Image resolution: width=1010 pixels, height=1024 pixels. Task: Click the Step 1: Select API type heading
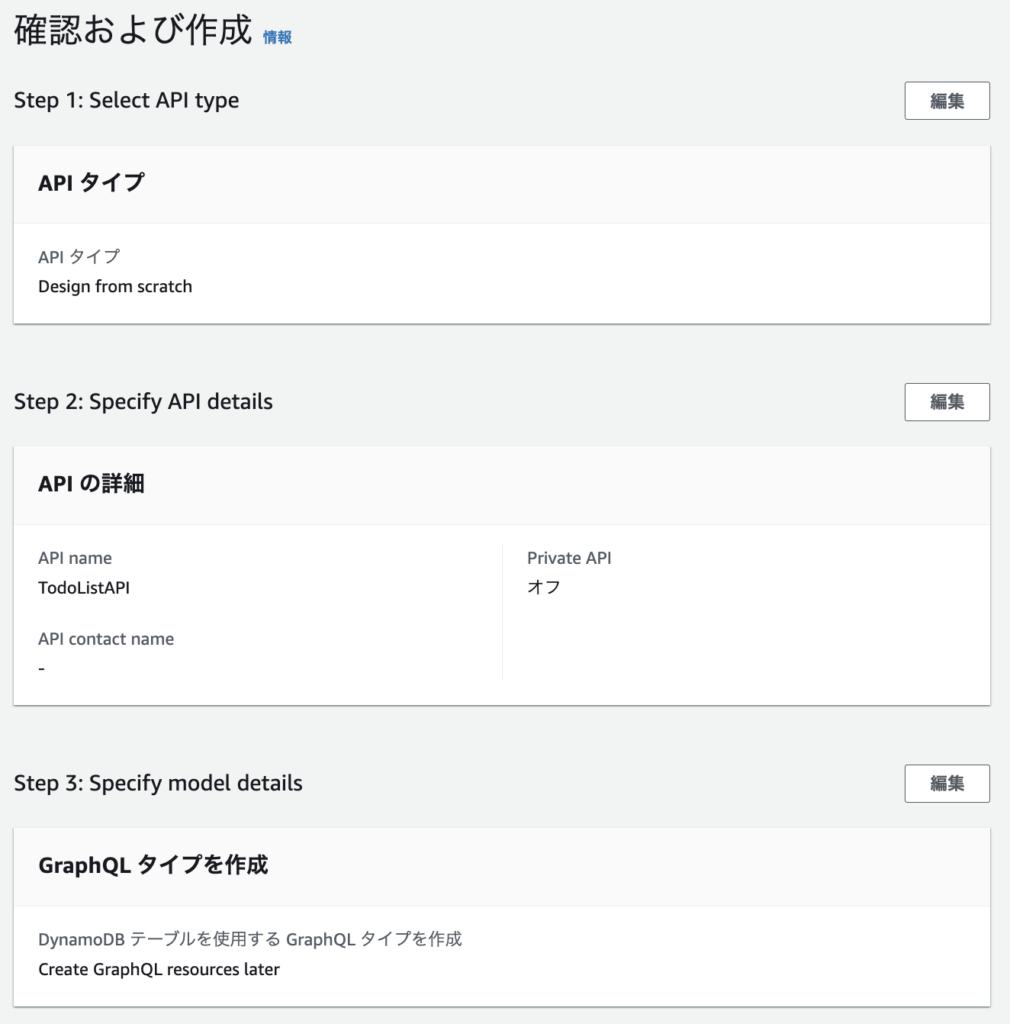pyautogui.click(x=126, y=100)
